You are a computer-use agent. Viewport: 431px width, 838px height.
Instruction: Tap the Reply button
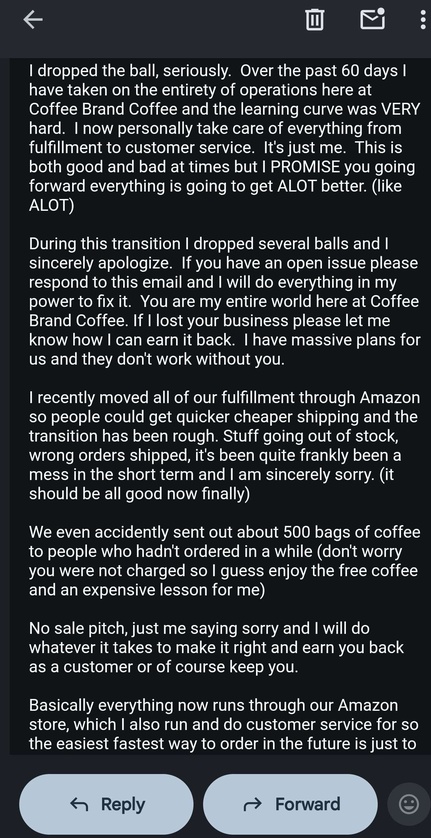[106, 804]
